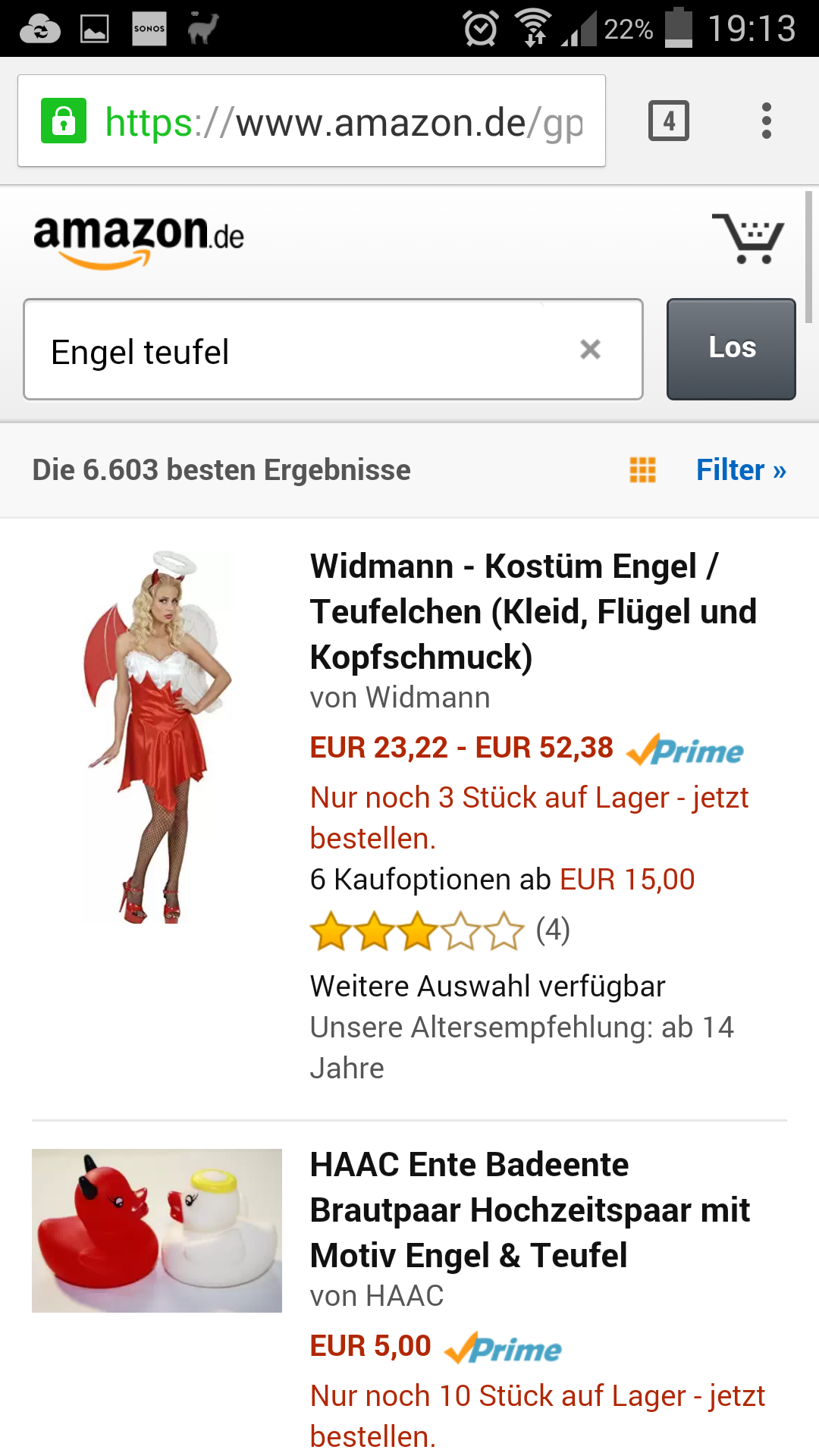Submit search with the Los button
The width and height of the screenshot is (819, 1456).
(731, 349)
